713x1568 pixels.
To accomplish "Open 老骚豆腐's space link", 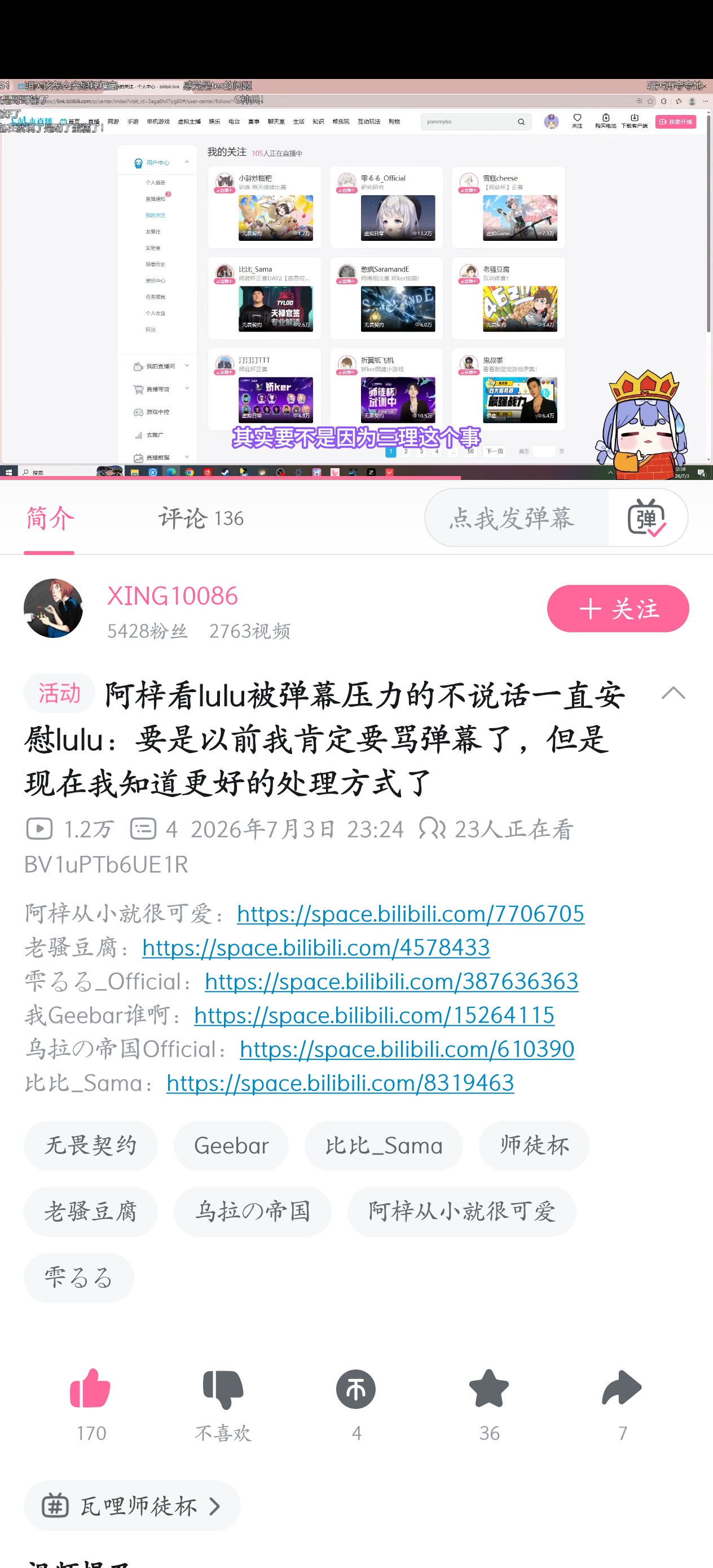I will coord(315,947).
